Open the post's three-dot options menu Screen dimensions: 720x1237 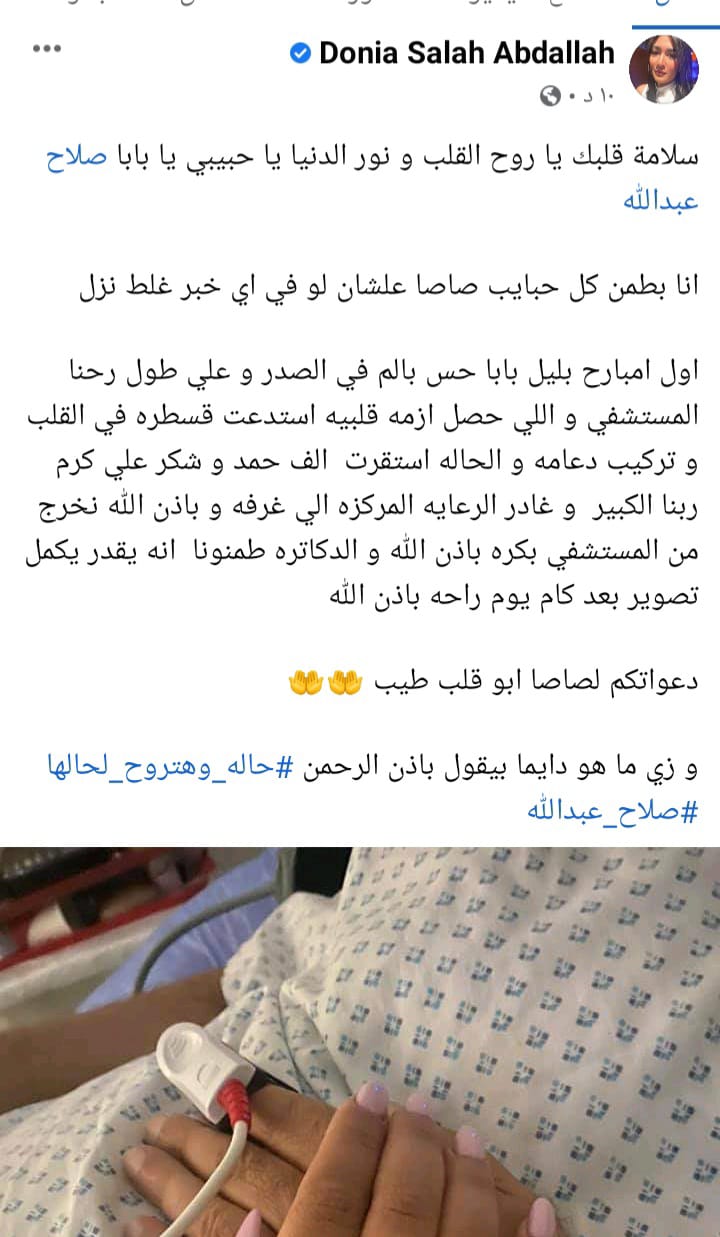click(x=47, y=50)
